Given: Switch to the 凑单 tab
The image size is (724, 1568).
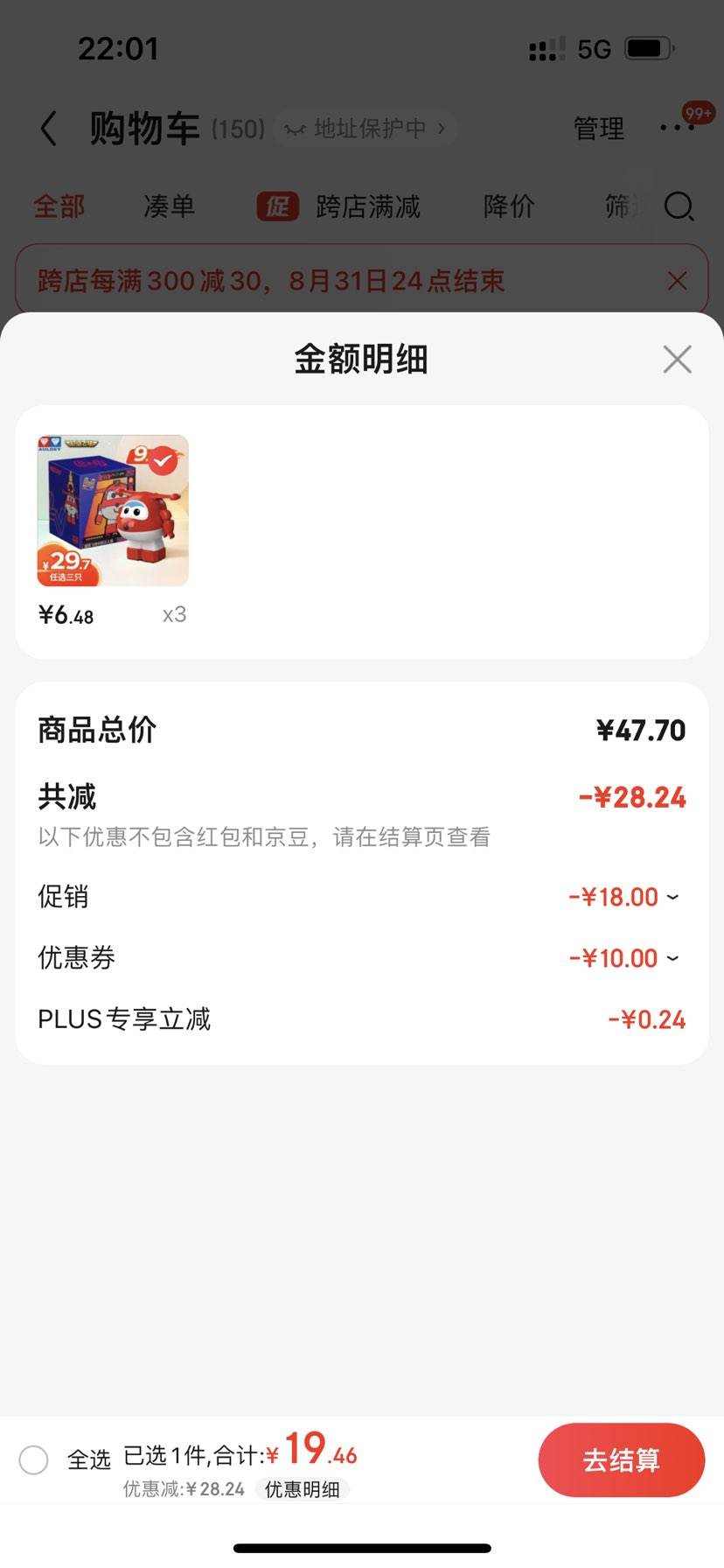Looking at the screenshot, I should 169,206.
